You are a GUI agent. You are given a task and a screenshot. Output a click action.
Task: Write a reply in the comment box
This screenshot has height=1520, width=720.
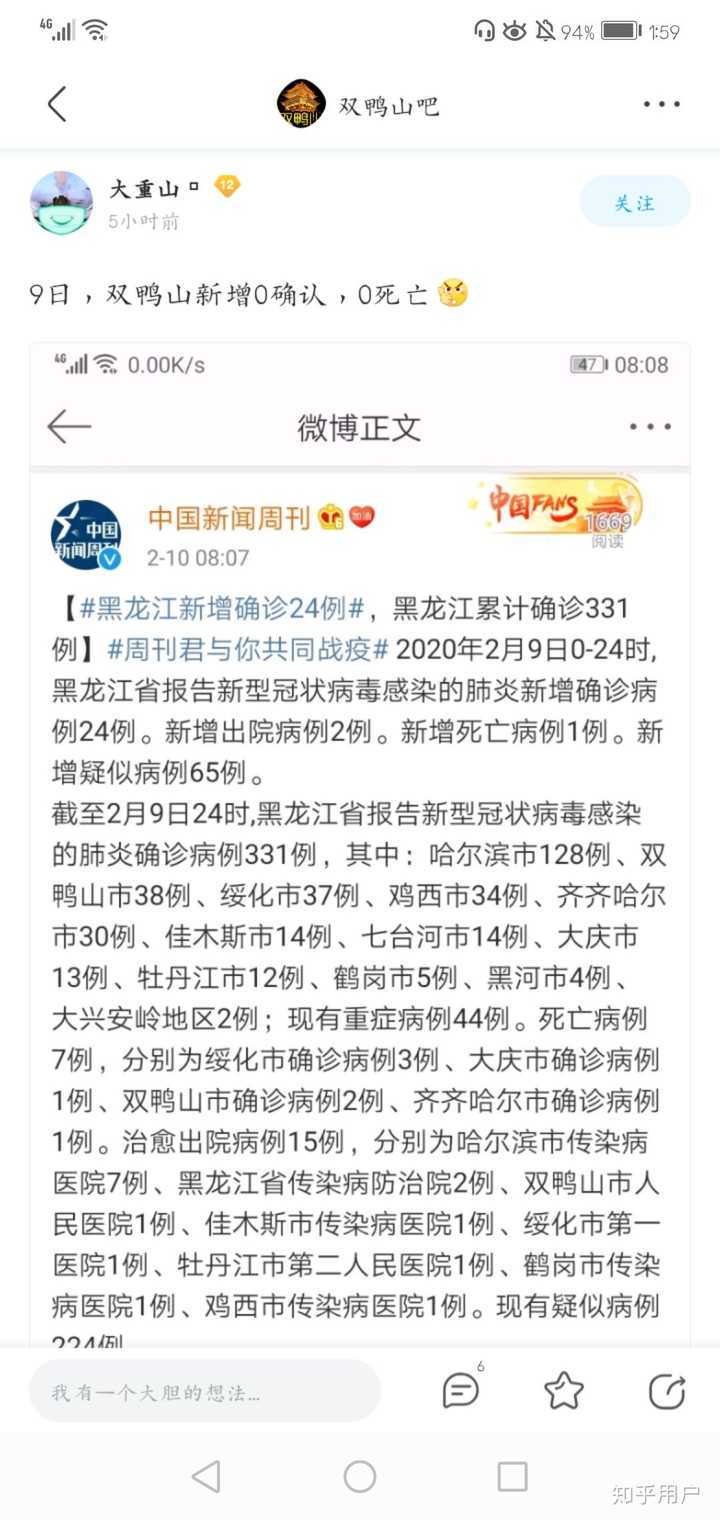click(205, 1391)
